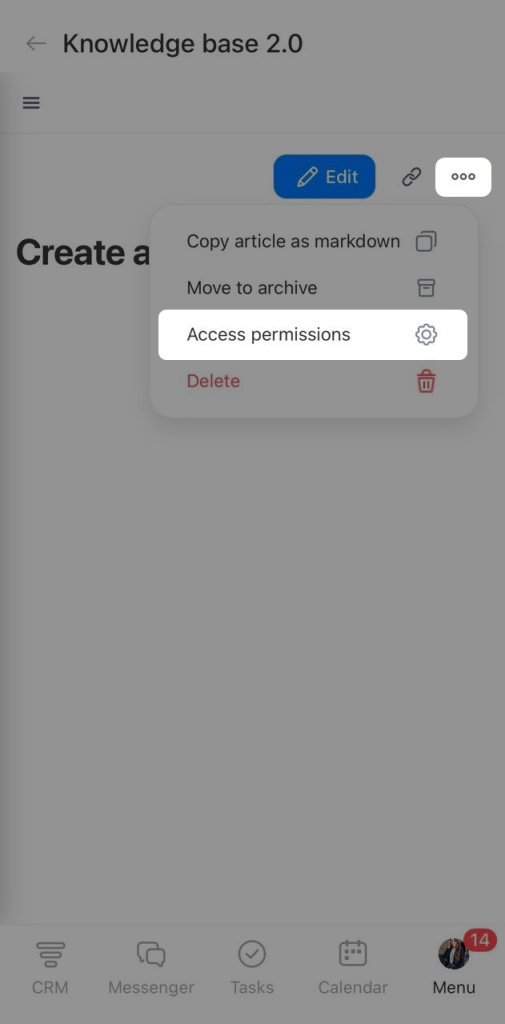
Task: Open the Menu tab
Action: (x=454, y=967)
